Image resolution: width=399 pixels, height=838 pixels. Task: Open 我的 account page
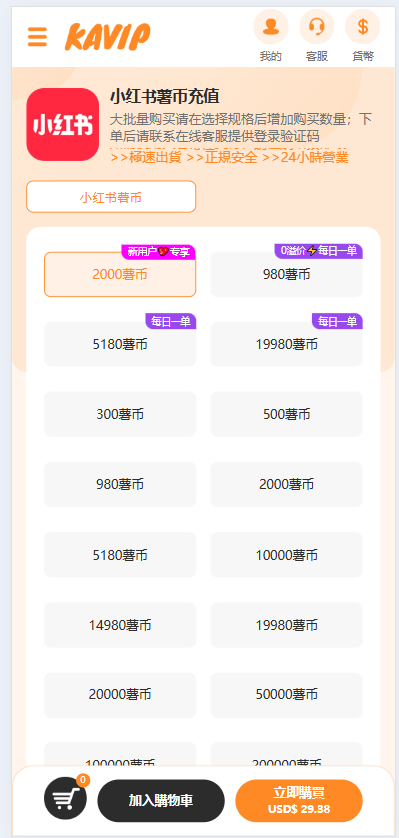[x=271, y=35]
